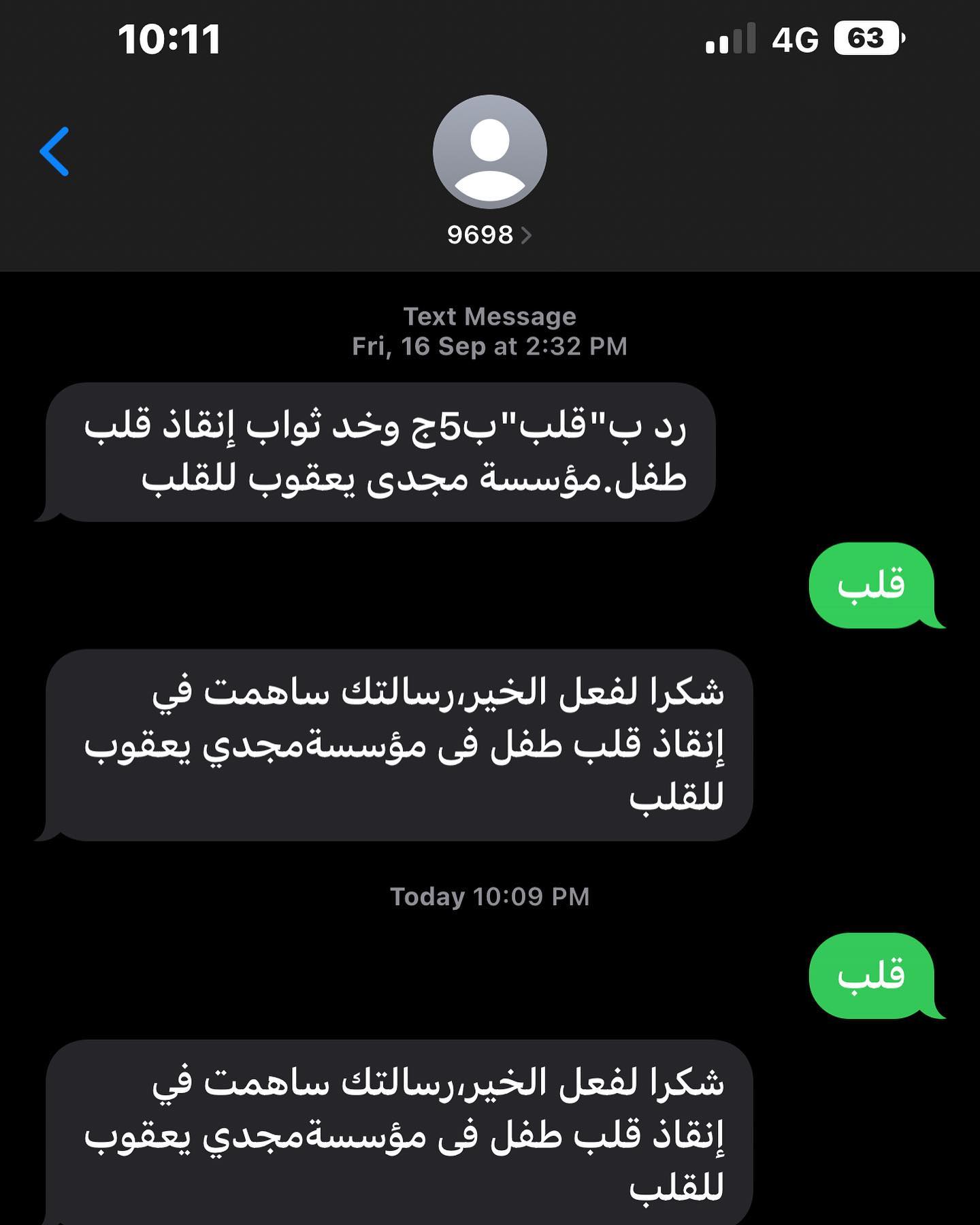
Task: Go back to the messages list
Action: [54, 152]
